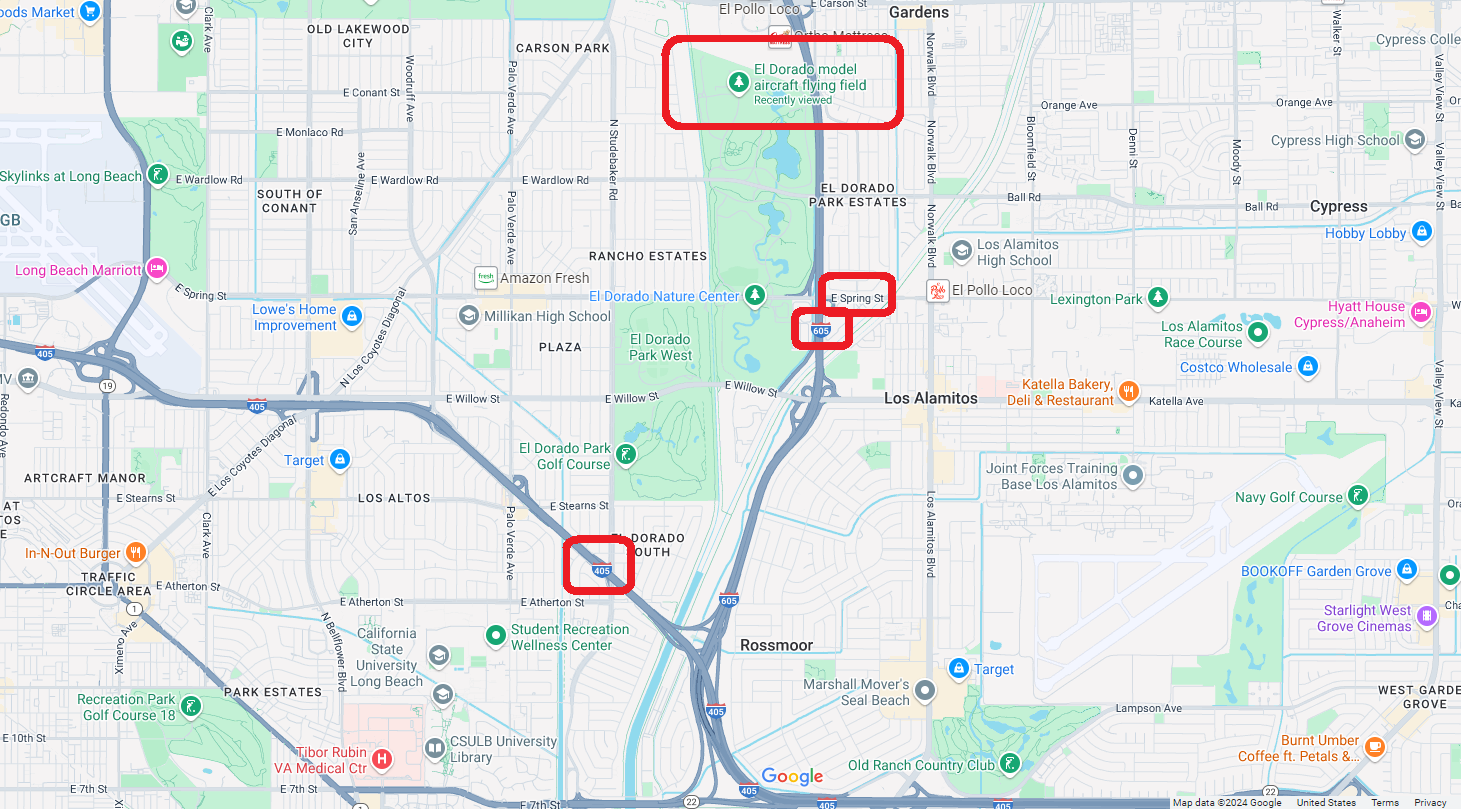The width and height of the screenshot is (1461, 809).
Task: Open the Lexington Park marker
Action: coord(1157,298)
